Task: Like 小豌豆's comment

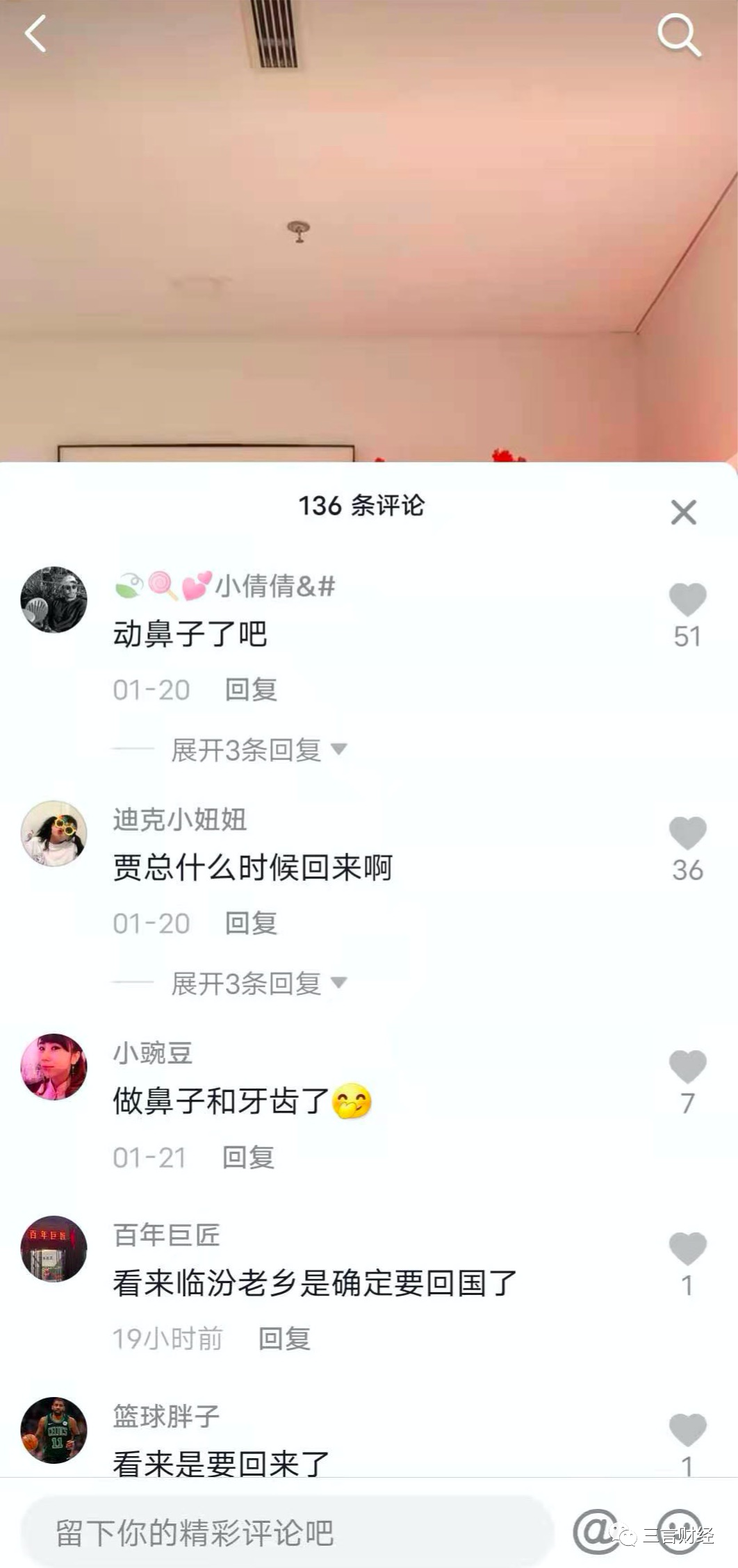Action: [687, 1066]
